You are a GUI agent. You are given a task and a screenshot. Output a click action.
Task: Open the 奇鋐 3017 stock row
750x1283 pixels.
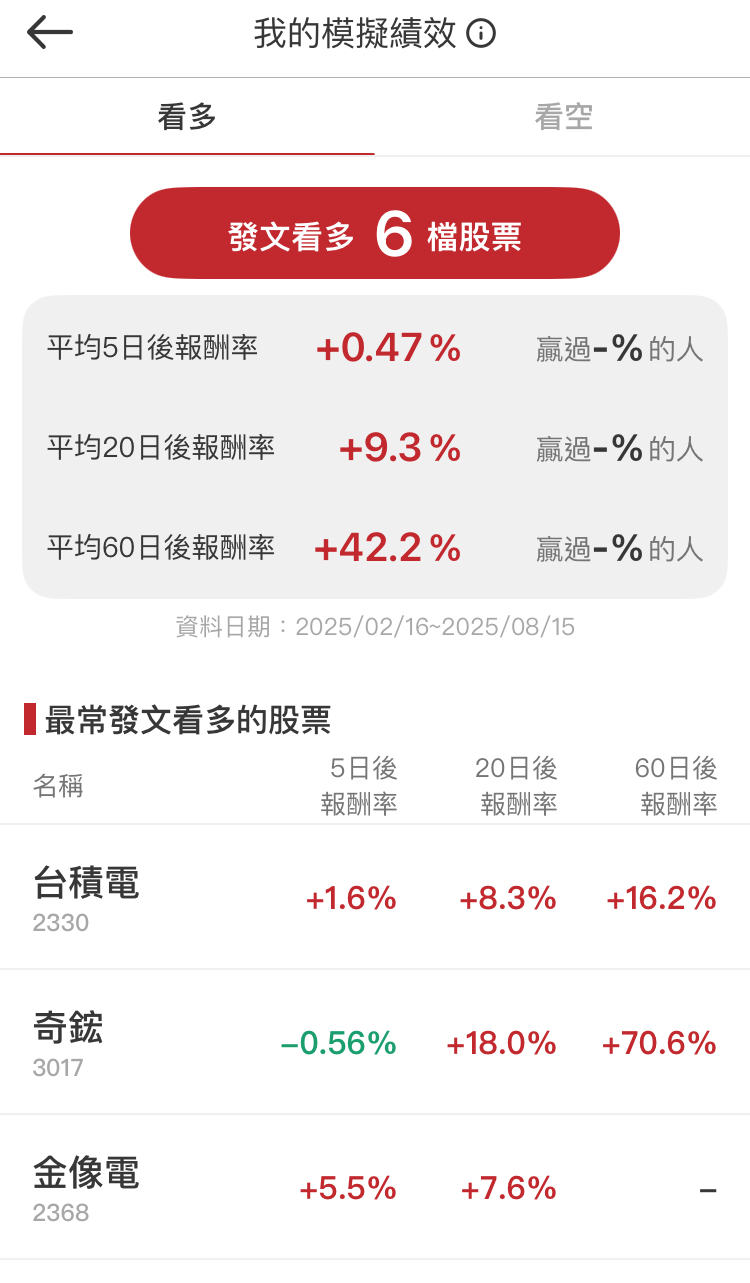click(x=375, y=1042)
